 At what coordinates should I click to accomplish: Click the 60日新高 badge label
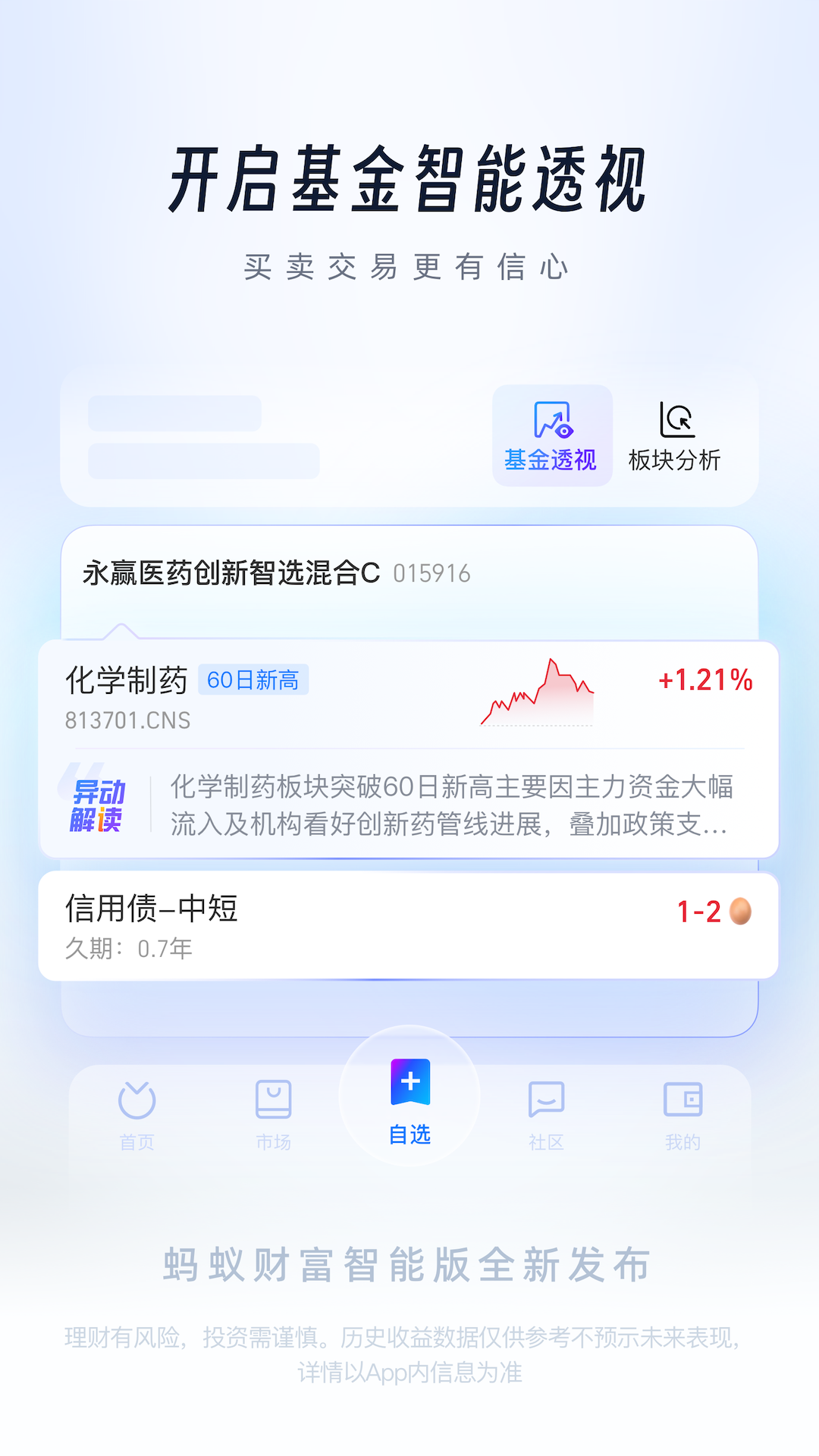coord(254,680)
